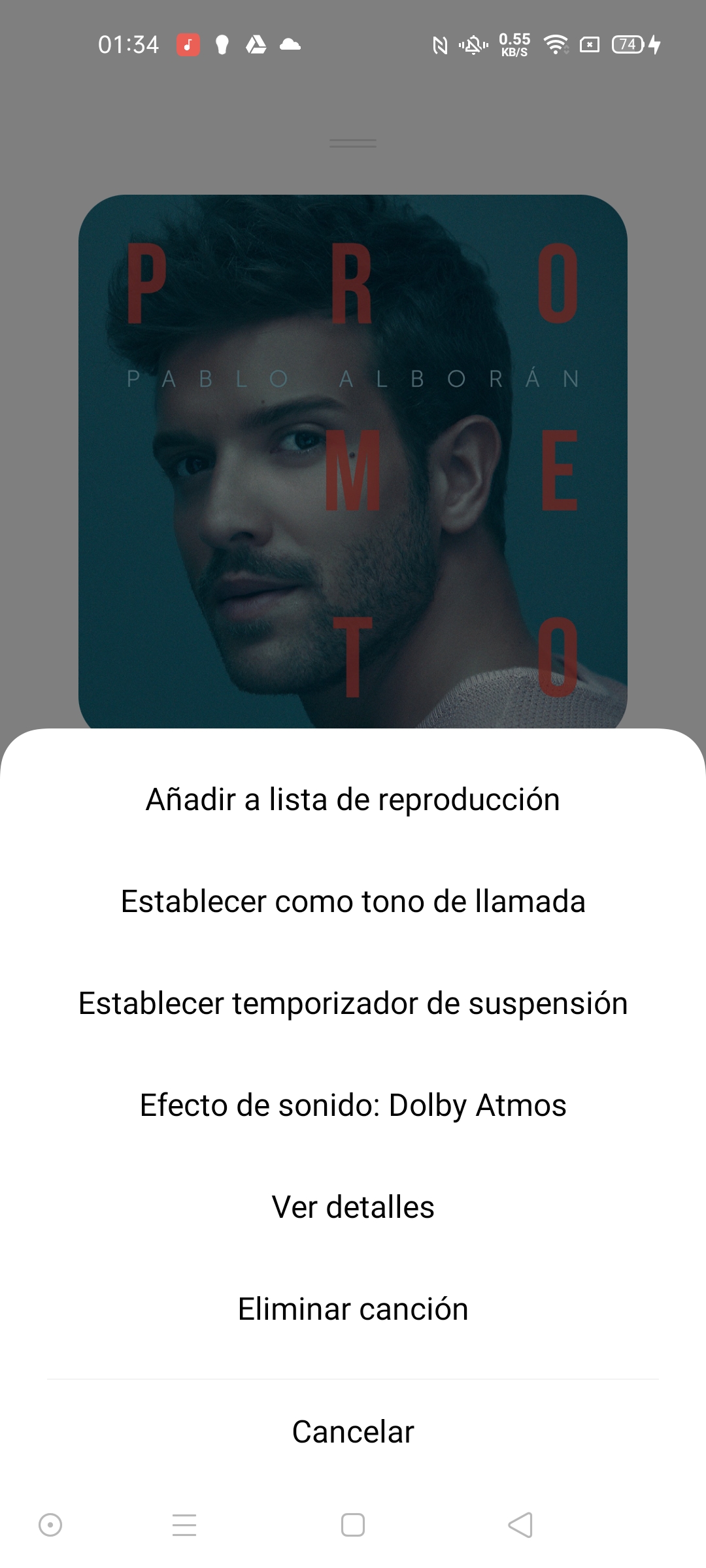Tap Ver detalles option

(x=353, y=1207)
